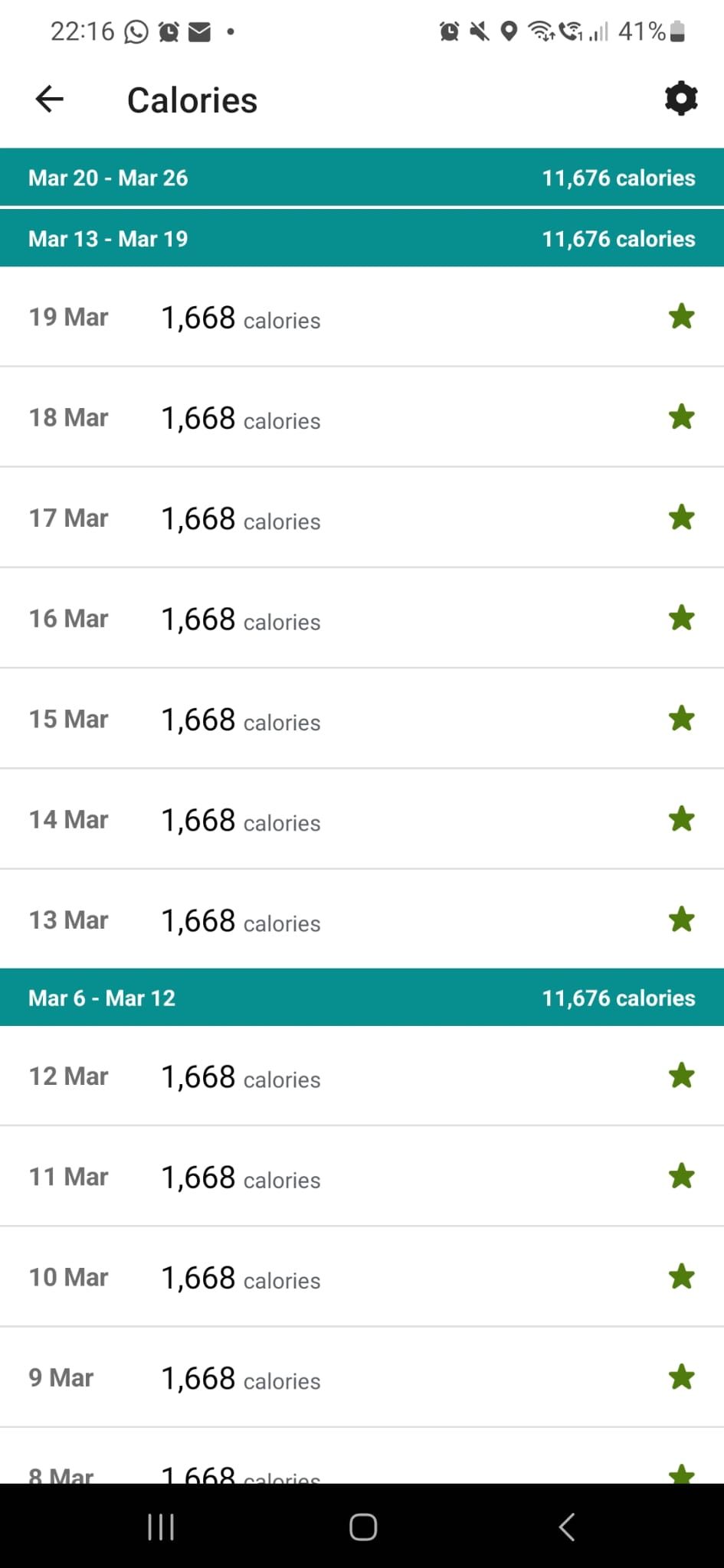Open the 9 Mar calories entry
Viewport: 724px width, 1568px height.
[x=362, y=1377]
